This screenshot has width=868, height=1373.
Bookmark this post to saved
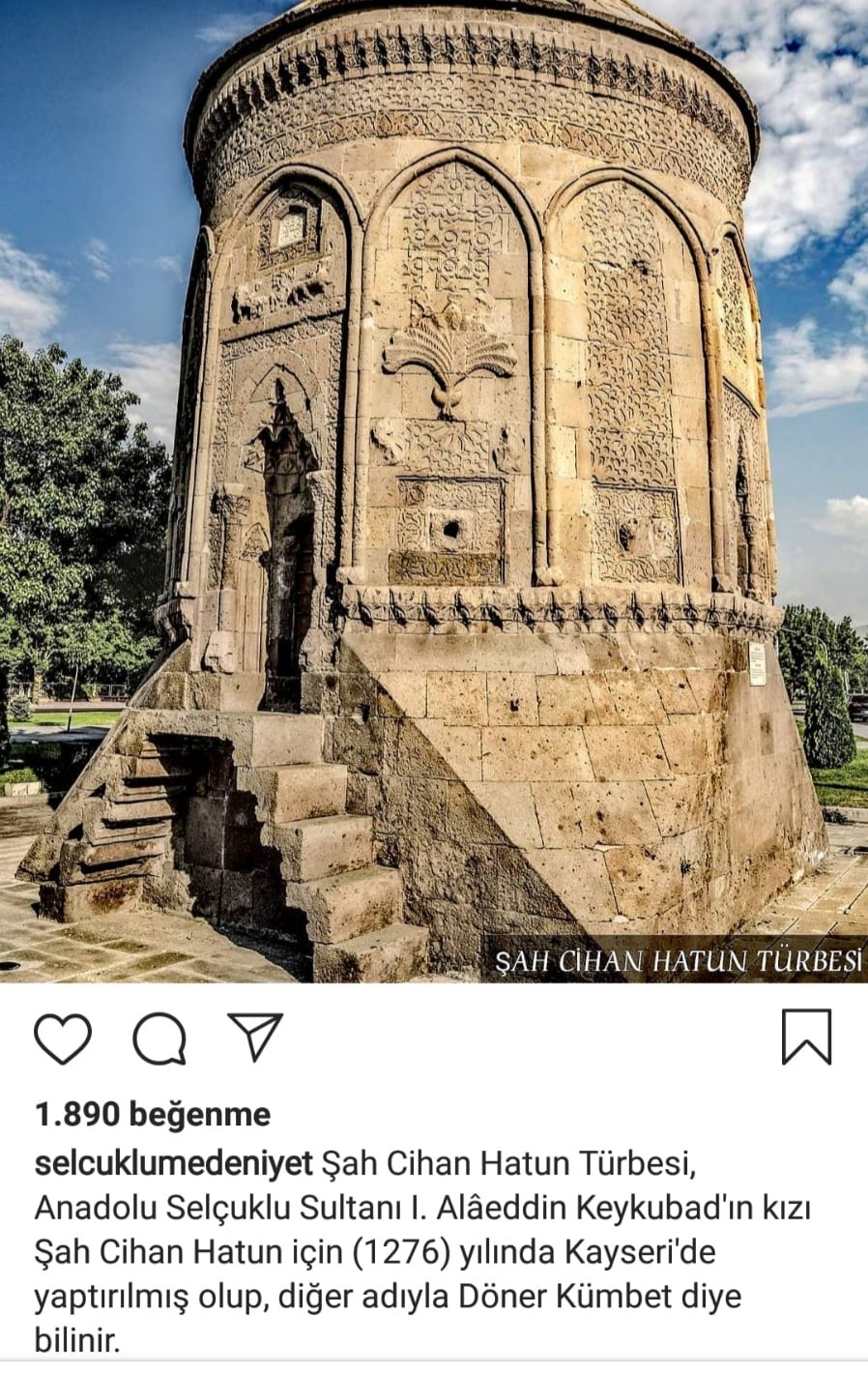click(806, 1037)
